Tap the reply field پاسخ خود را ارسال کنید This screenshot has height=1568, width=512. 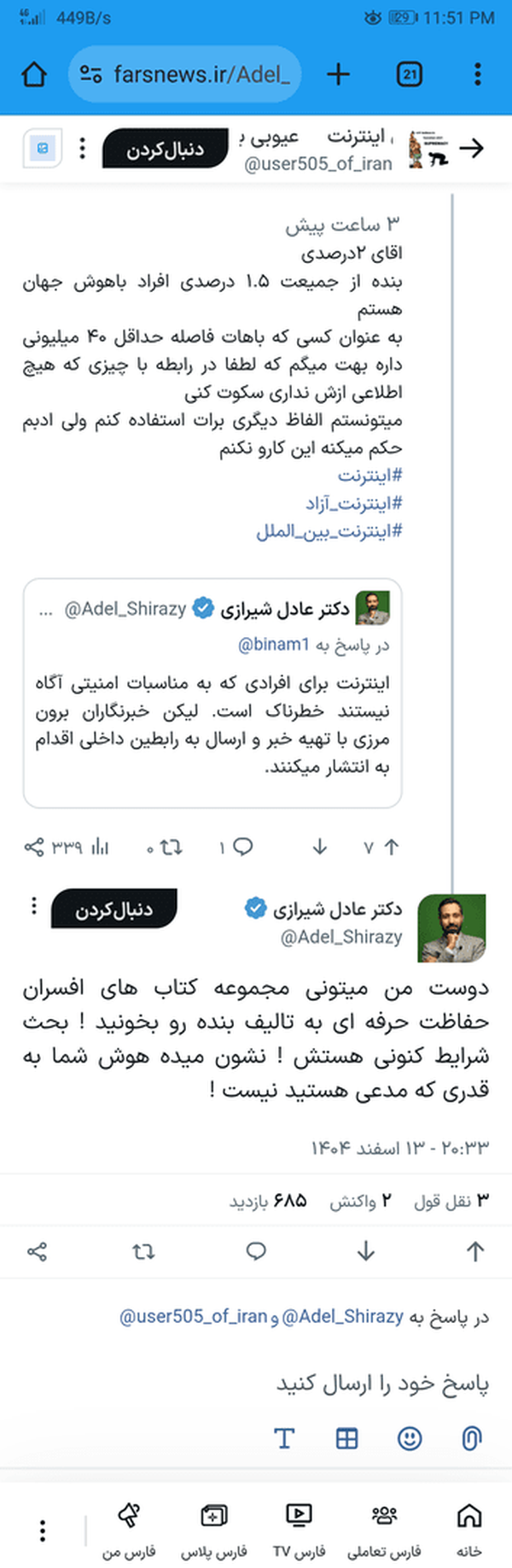(x=256, y=1384)
